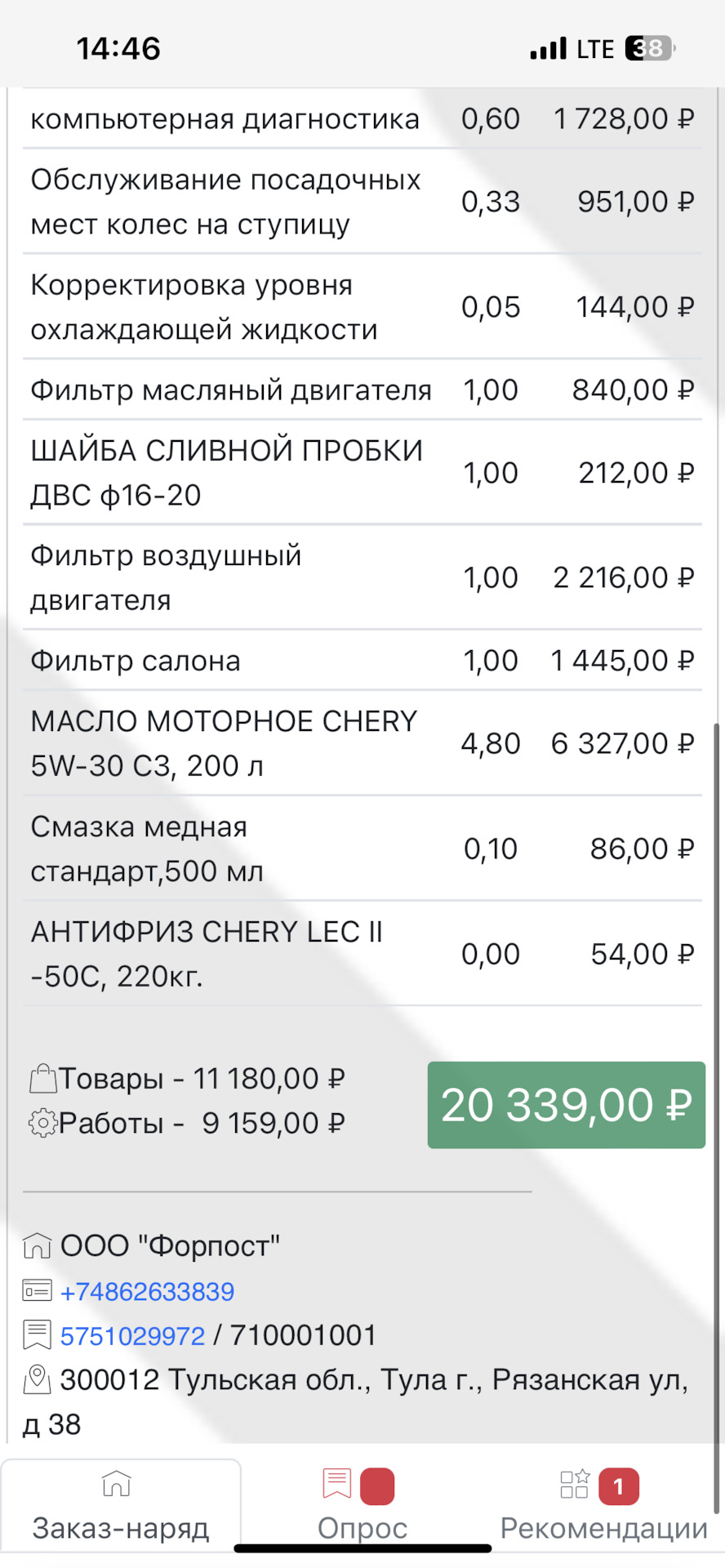The width and height of the screenshot is (725, 1568).
Task: Select the МАСЛО МОТОРНОЕ CHERY 5W-30 row
Action: tap(362, 742)
